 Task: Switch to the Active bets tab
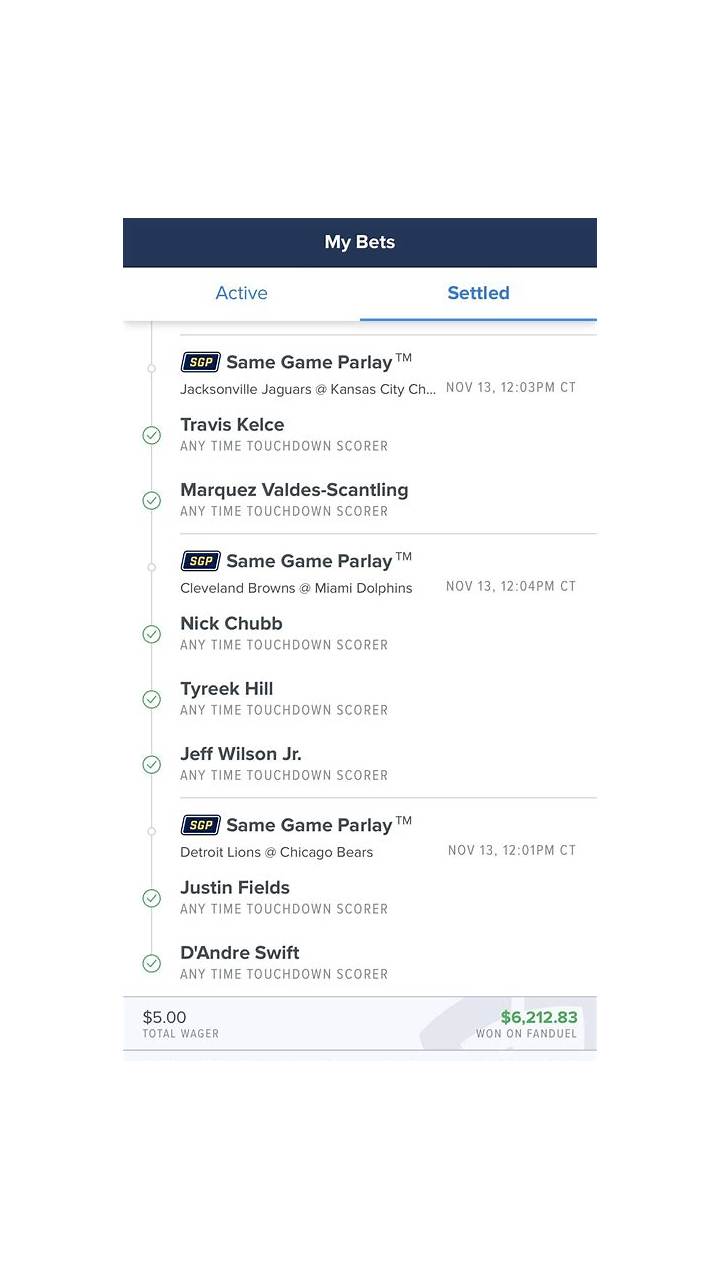[x=241, y=293]
